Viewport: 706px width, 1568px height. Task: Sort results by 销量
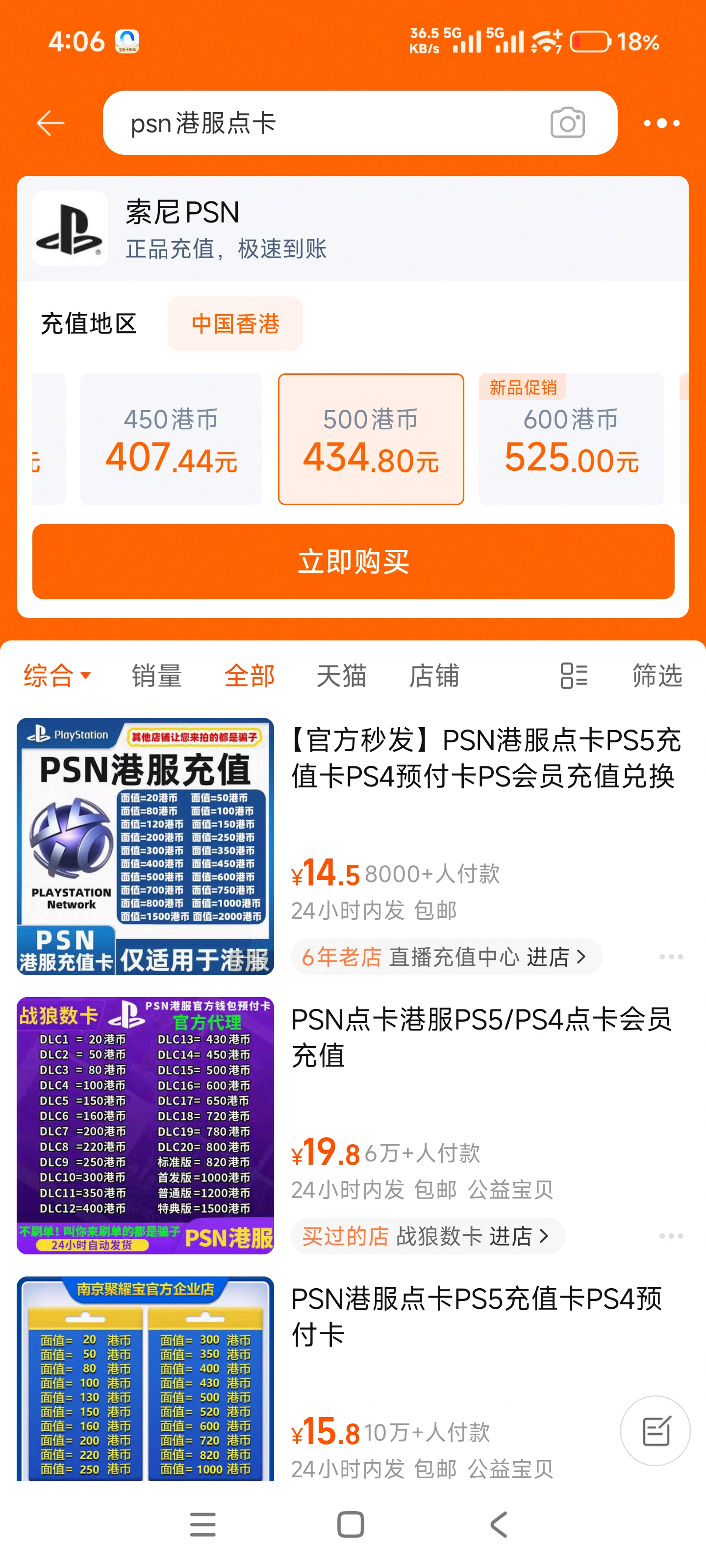tap(156, 675)
